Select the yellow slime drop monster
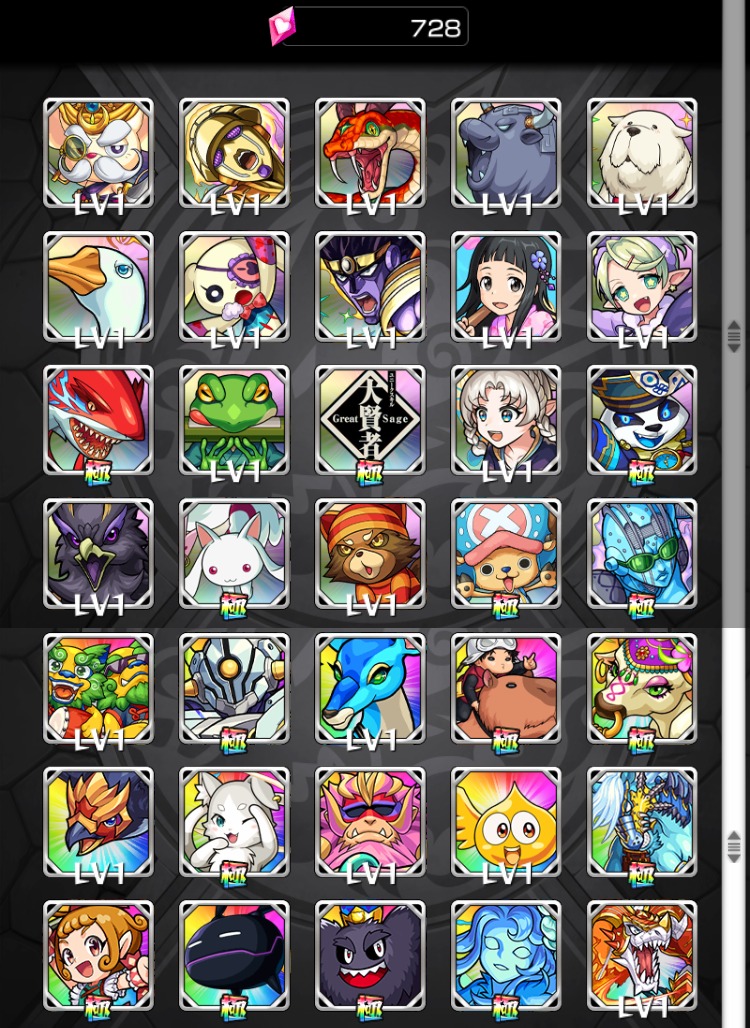The image size is (750, 1028). (506, 821)
